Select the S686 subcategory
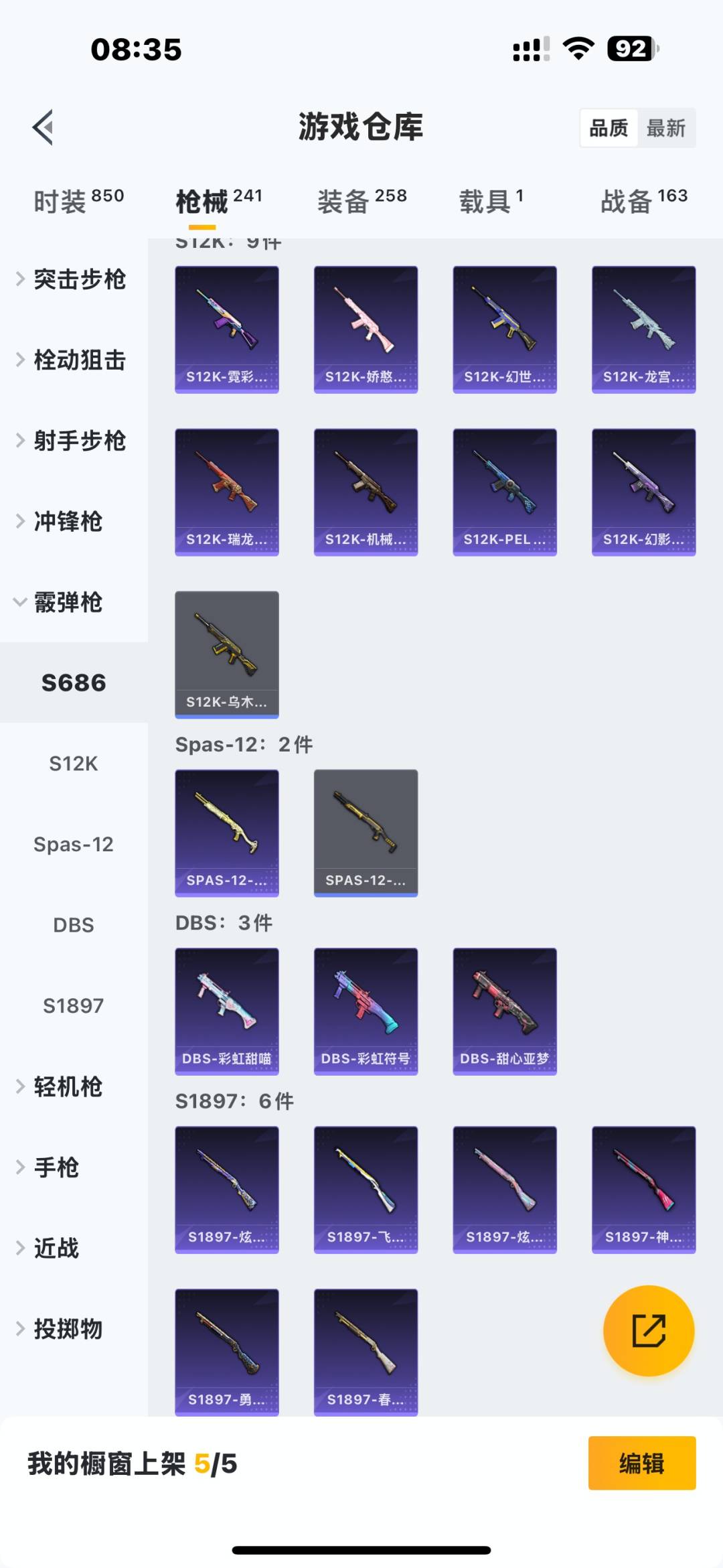The height and width of the screenshot is (1568, 723). 74,683
